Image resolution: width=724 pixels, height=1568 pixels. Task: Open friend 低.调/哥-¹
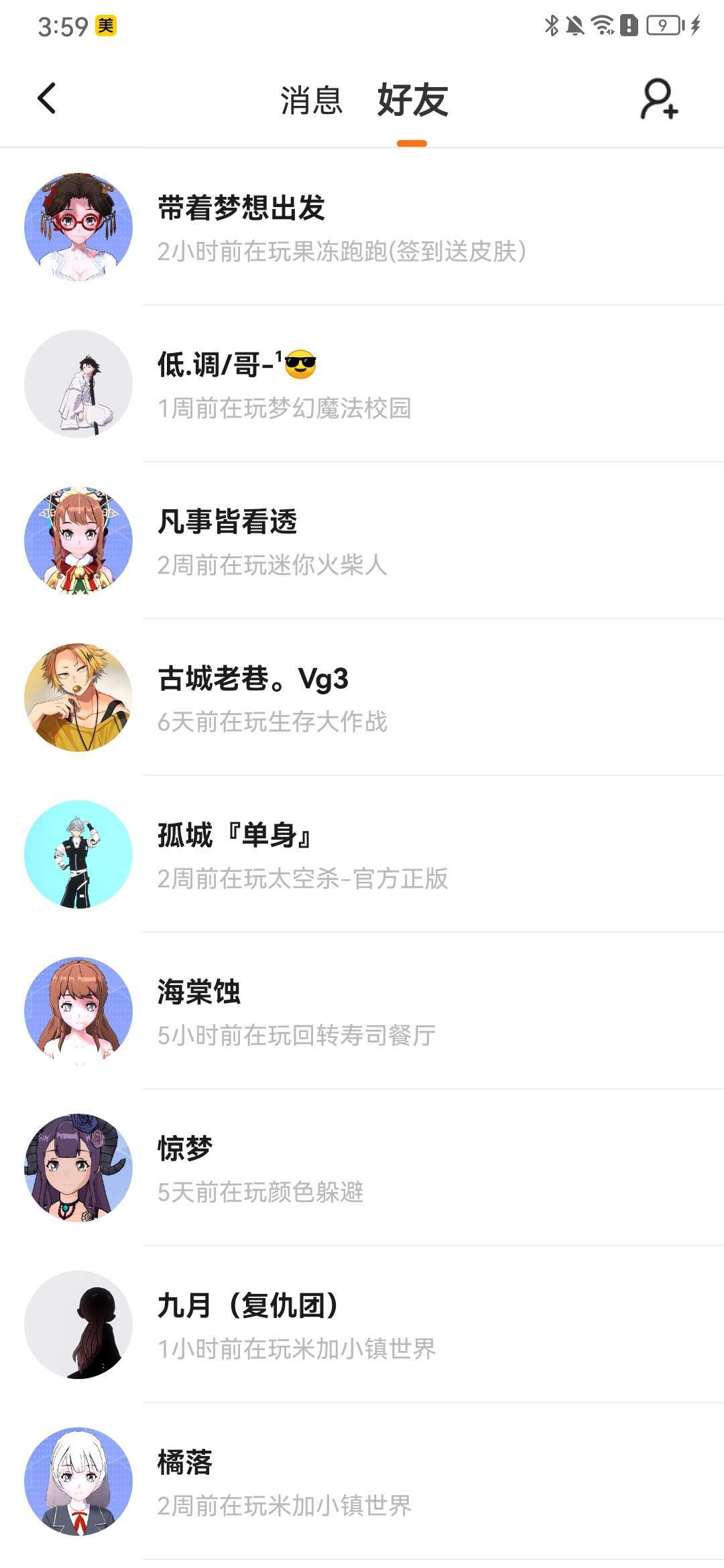tap(362, 385)
